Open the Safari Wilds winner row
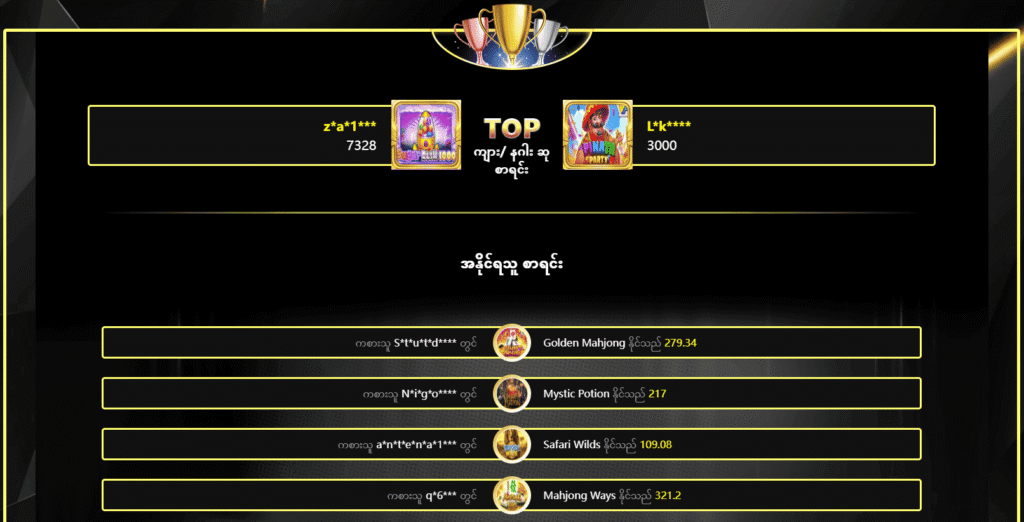 coord(511,444)
